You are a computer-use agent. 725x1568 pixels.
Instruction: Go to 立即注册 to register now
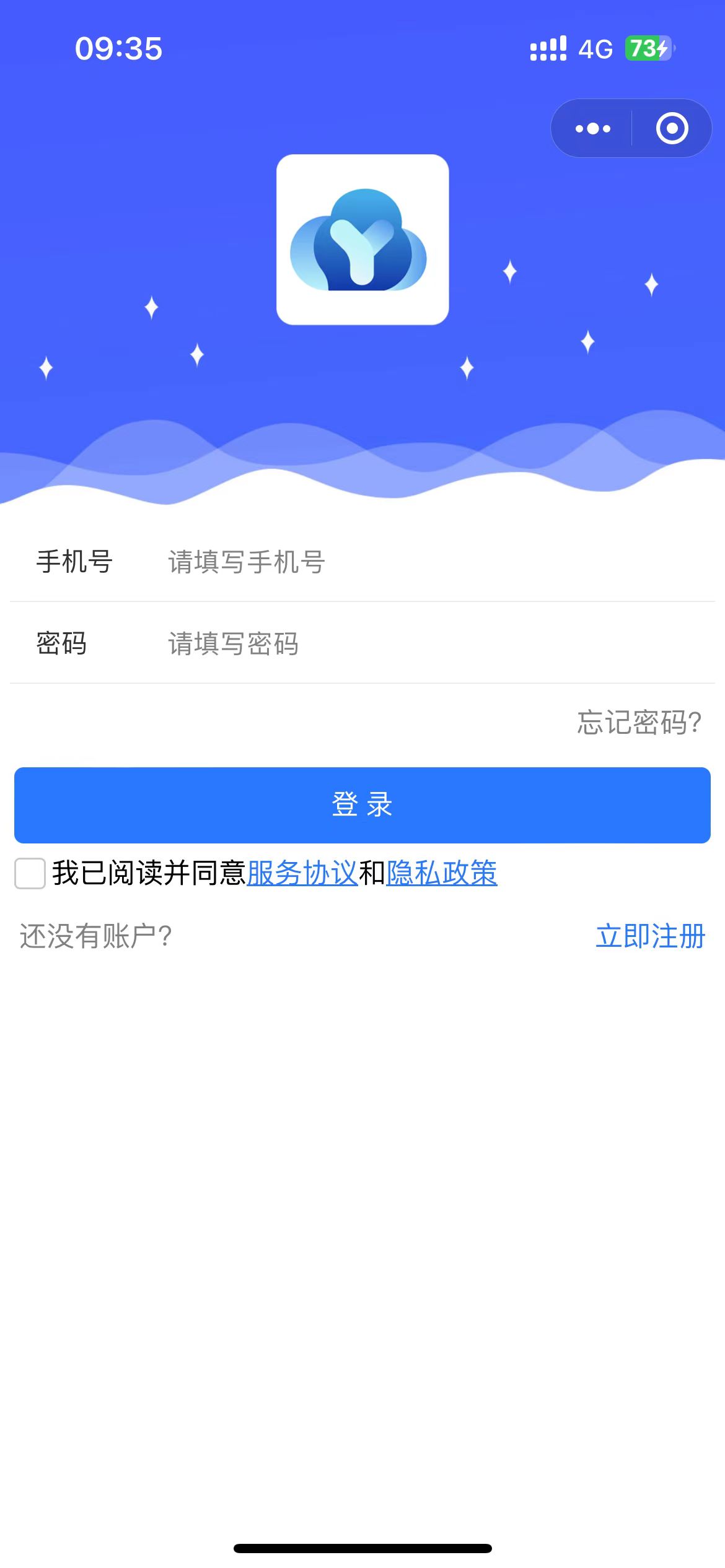coord(650,936)
